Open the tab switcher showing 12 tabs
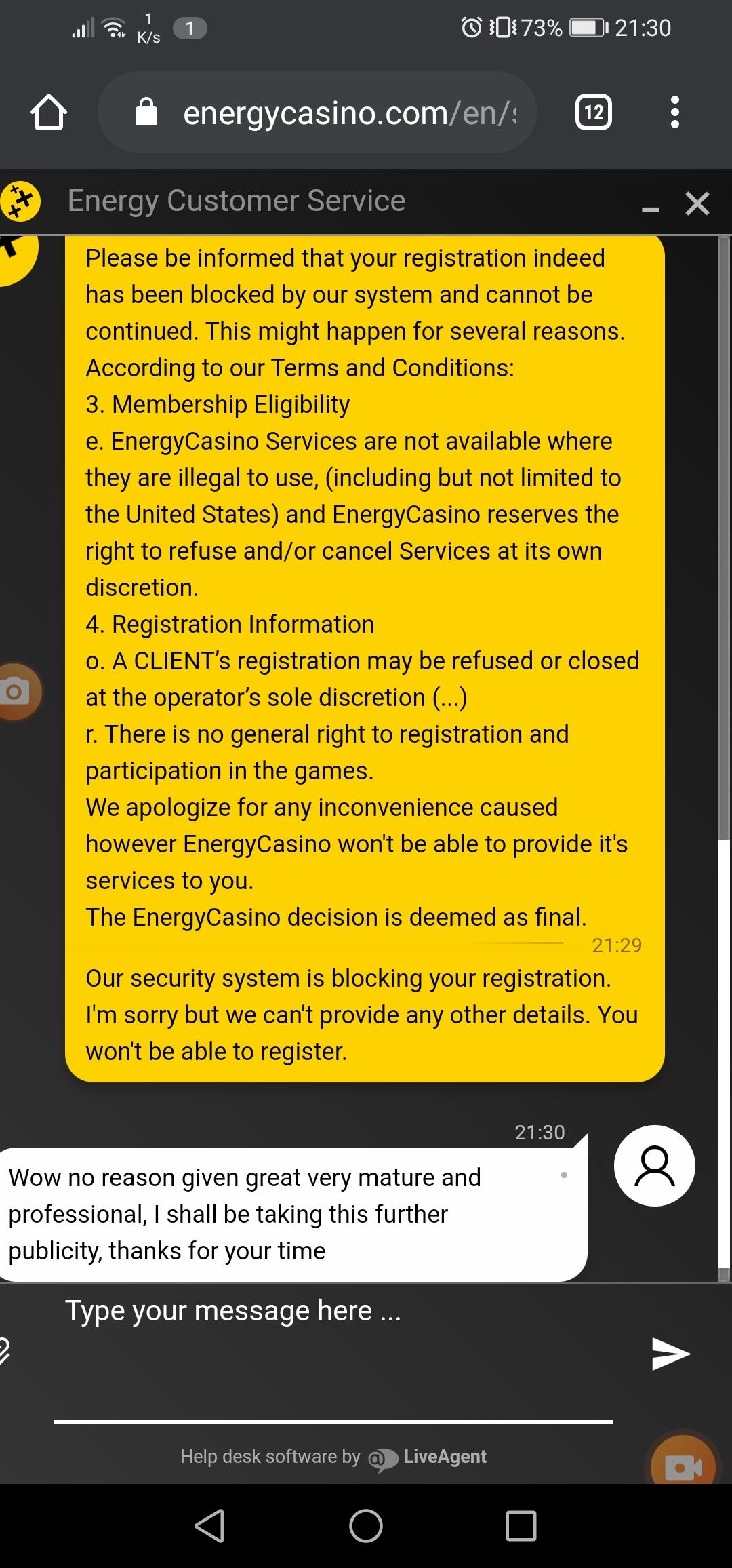The height and width of the screenshot is (1568, 732). 594,113
